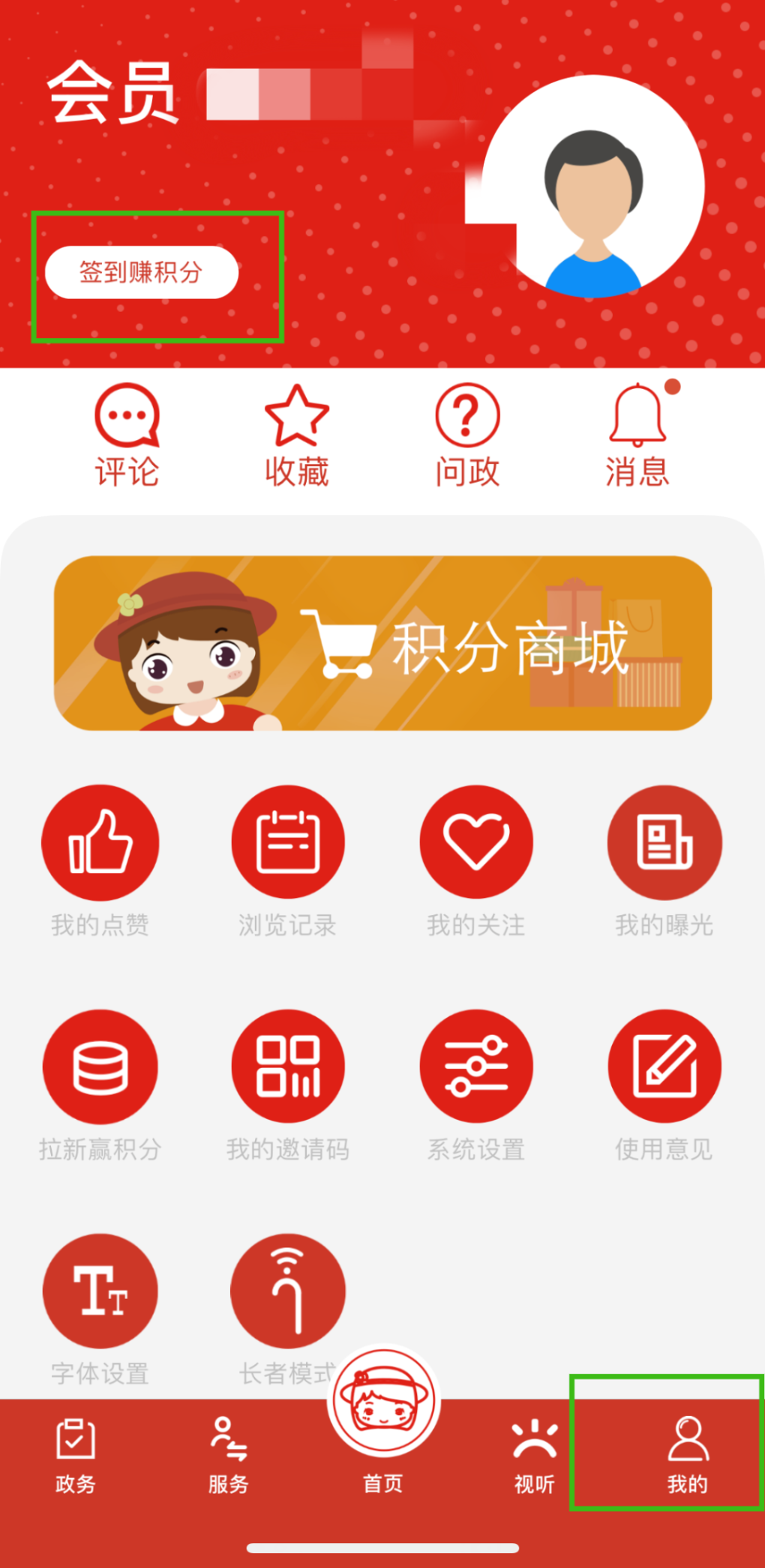Open 评论 comments

click(127, 436)
